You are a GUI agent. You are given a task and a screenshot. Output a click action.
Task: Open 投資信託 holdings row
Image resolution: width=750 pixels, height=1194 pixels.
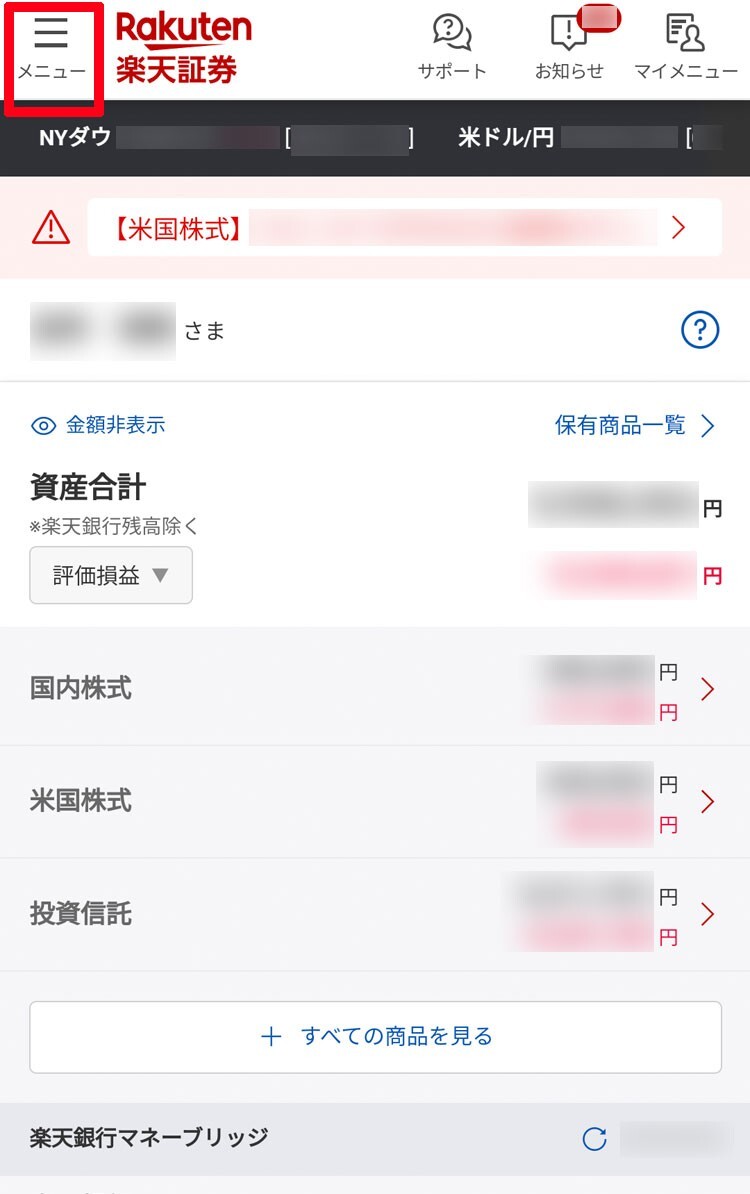[x=375, y=914]
